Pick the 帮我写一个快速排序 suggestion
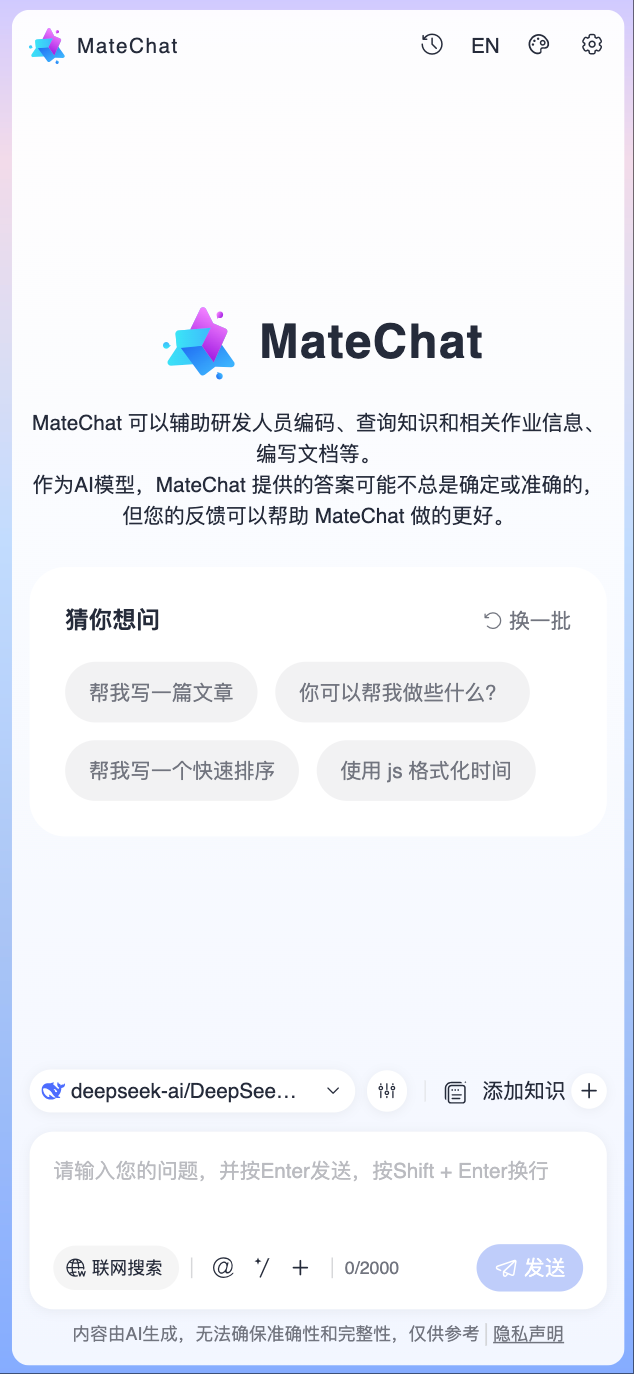Screen dimensions: 634x1374 pyautogui.click(x=182, y=771)
